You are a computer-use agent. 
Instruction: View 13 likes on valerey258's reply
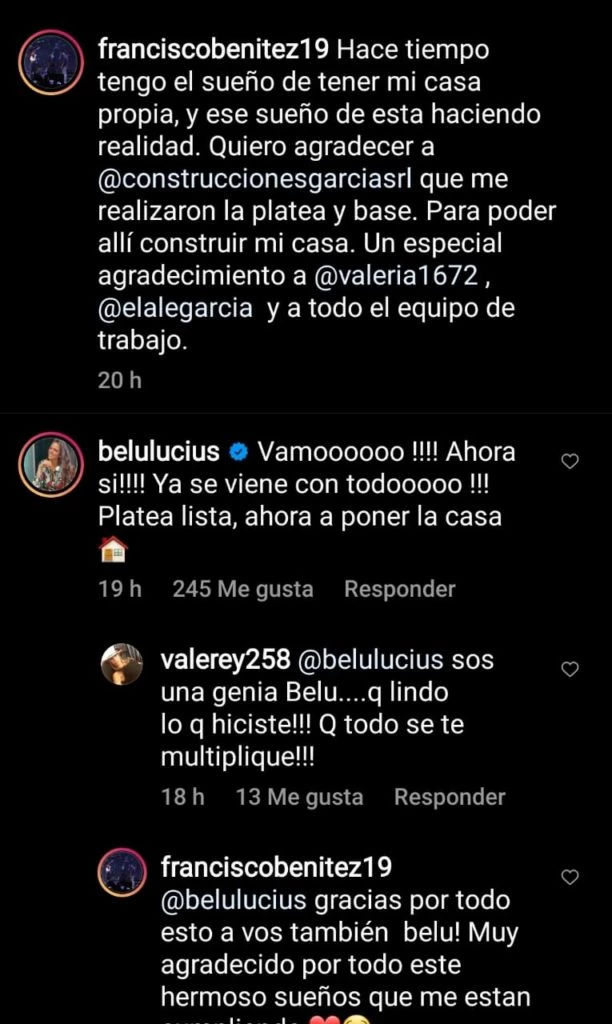pos(299,797)
